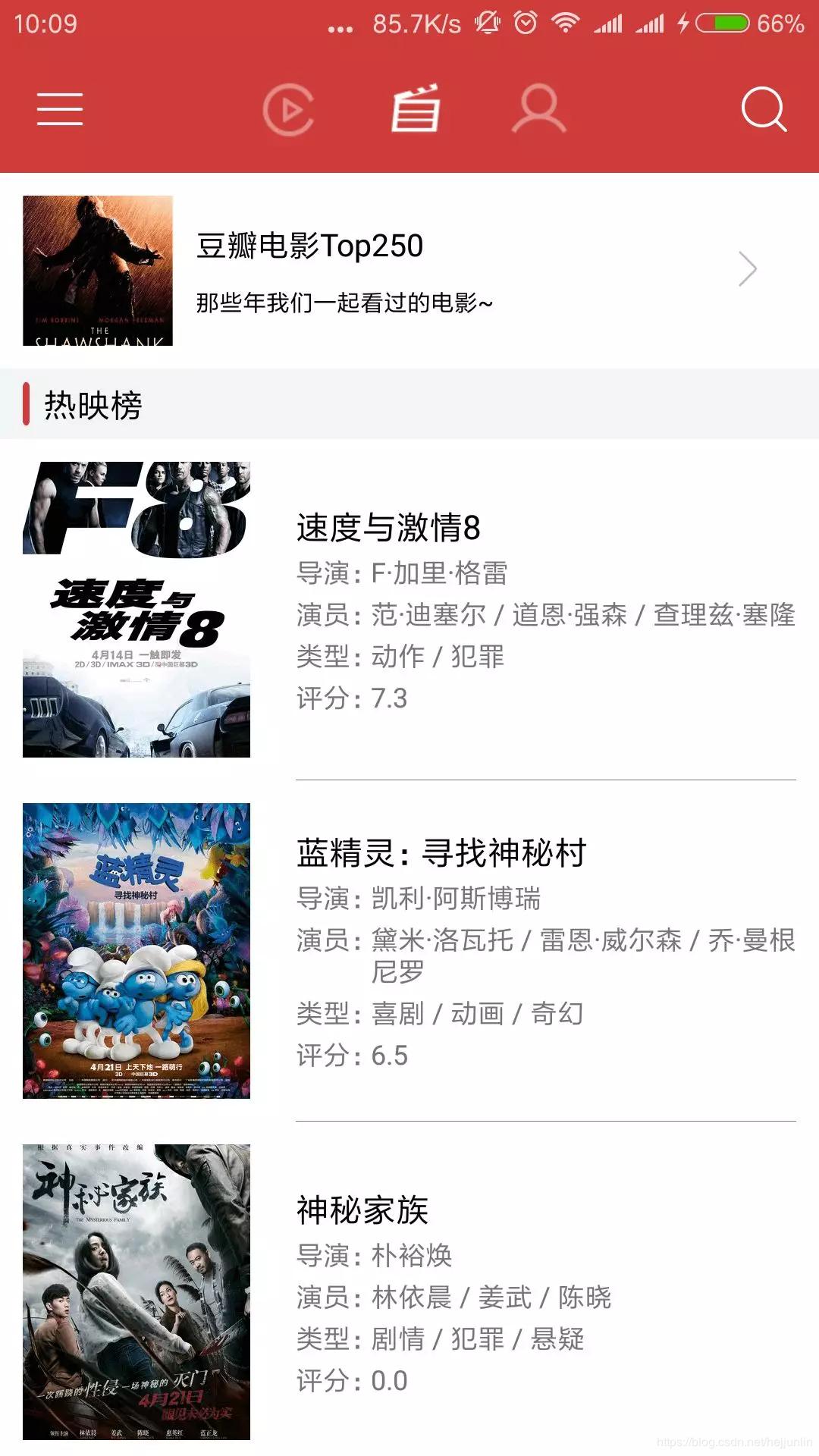The height and width of the screenshot is (1456, 819).
Task: Select the video play tab icon
Action: pos(290,109)
